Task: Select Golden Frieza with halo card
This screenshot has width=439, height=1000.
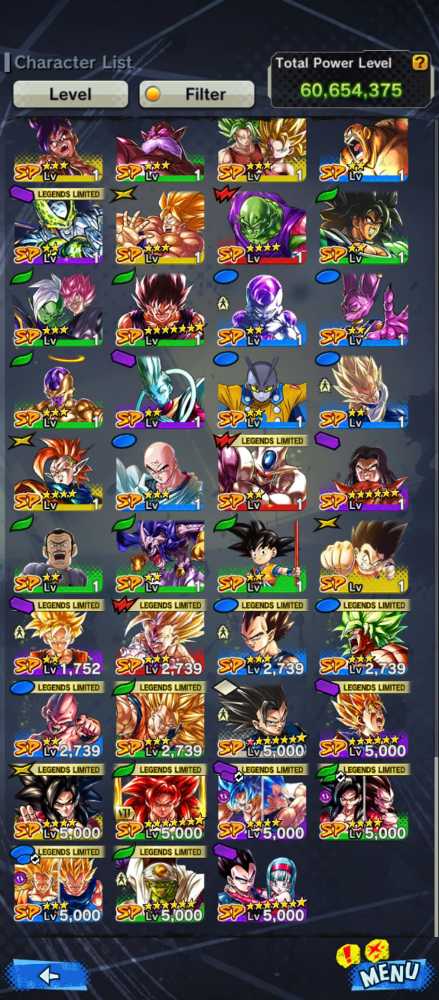Action: coord(58,389)
